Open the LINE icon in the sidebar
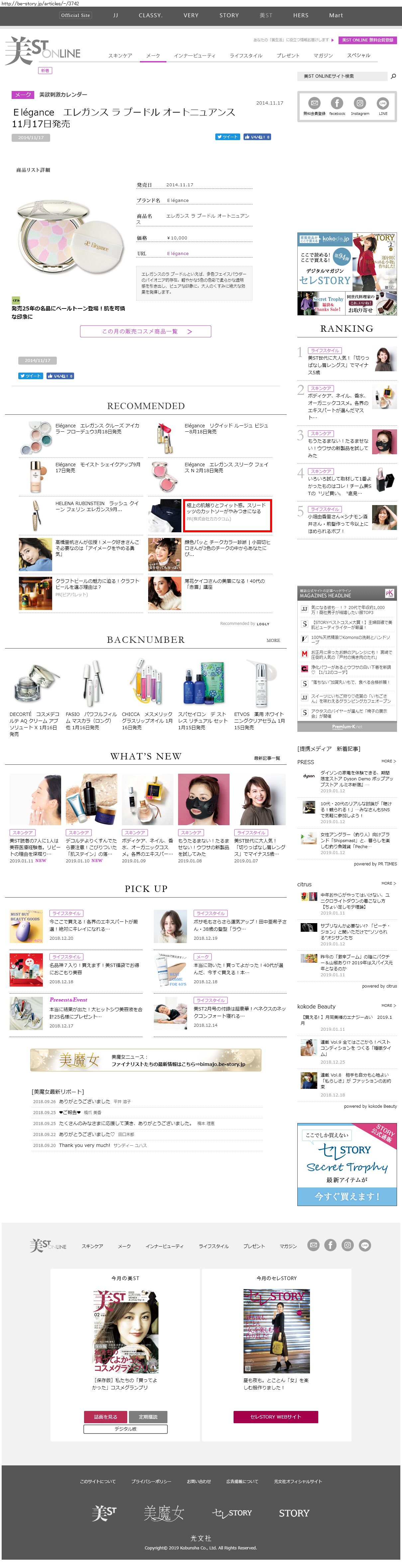This screenshot has height=1568, width=402. pyautogui.click(x=383, y=106)
